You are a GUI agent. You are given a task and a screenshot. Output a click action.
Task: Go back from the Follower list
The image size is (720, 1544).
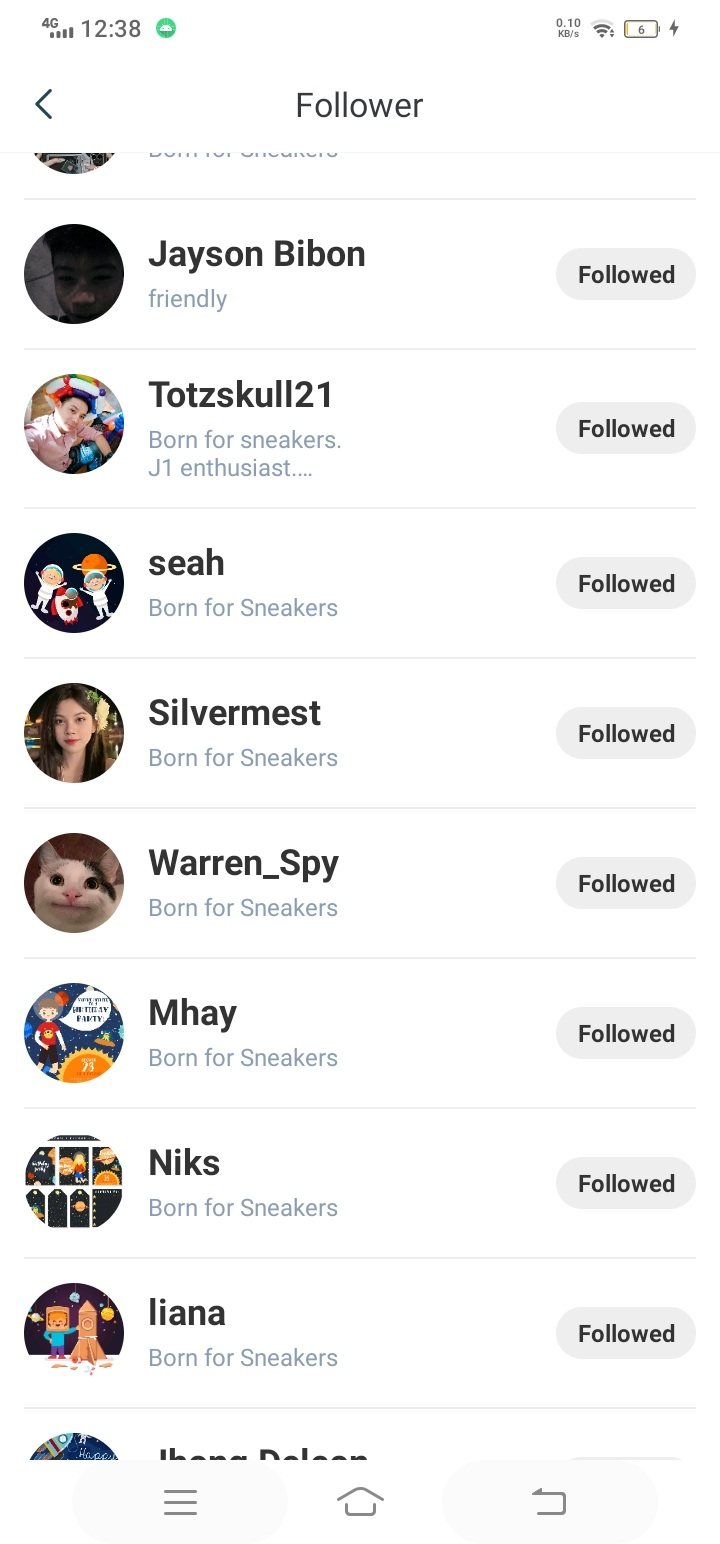pos(44,104)
